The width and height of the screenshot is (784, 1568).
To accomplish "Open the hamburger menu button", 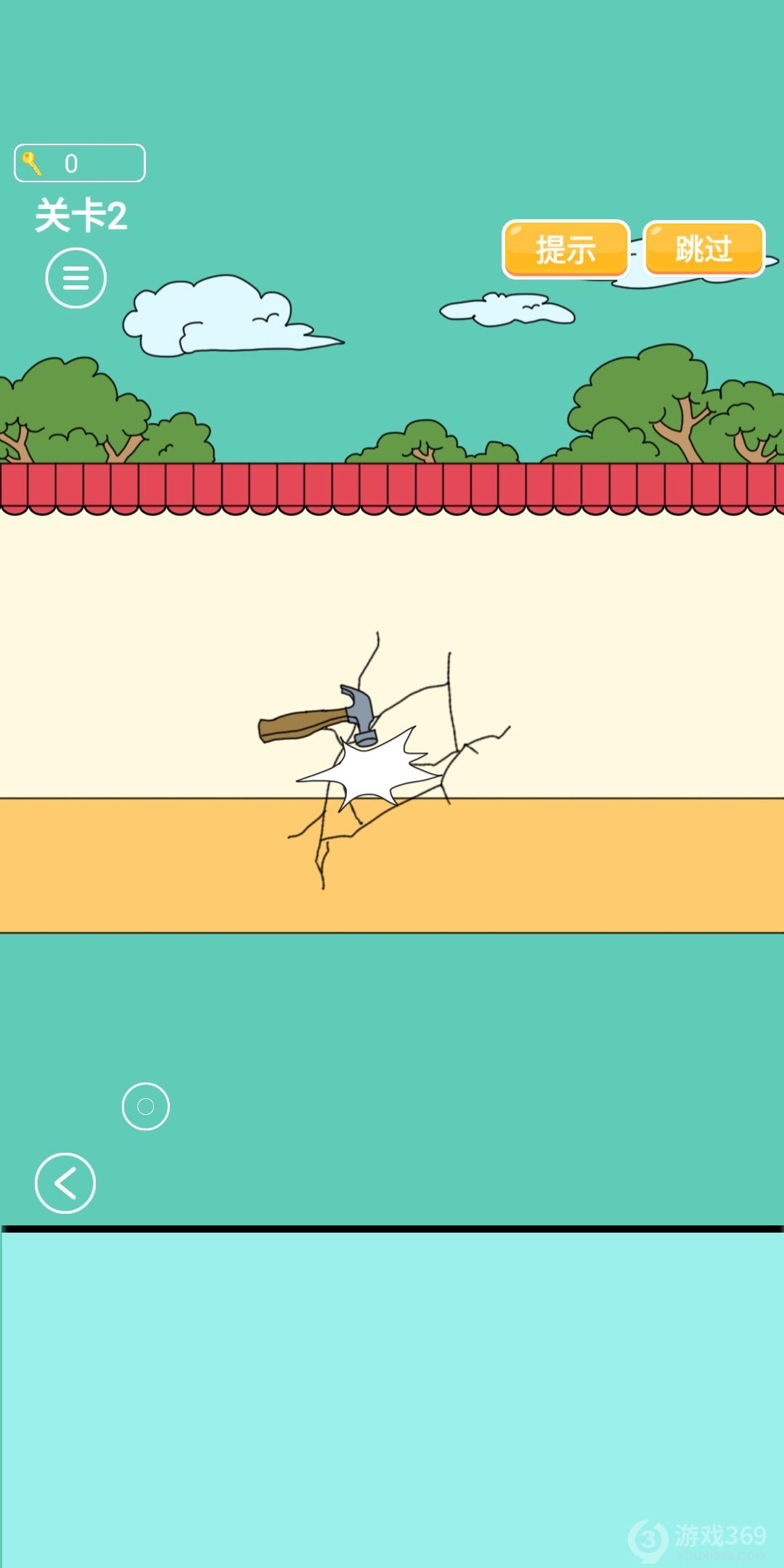I will click(x=75, y=278).
